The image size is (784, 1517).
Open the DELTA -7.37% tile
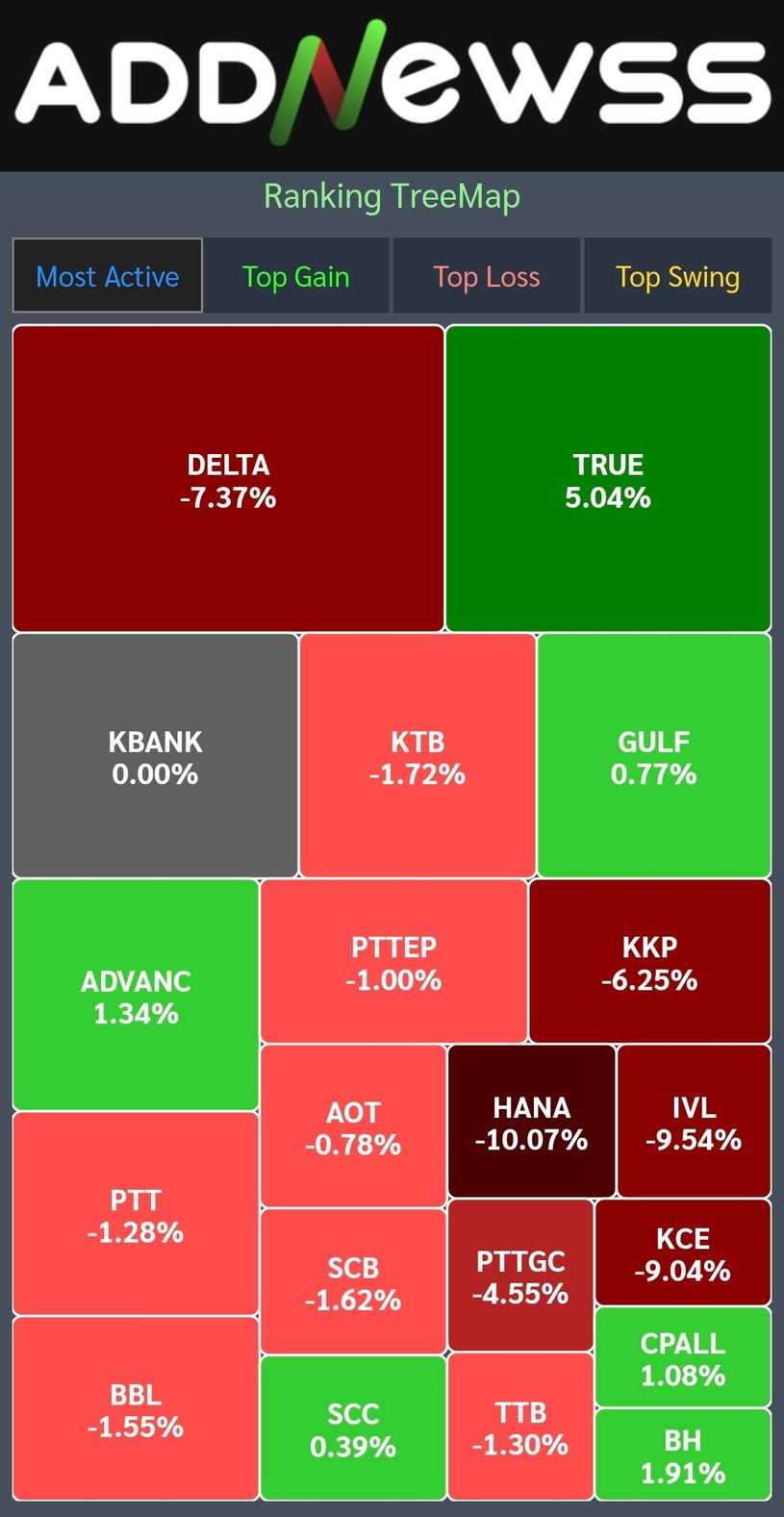click(228, 478)
